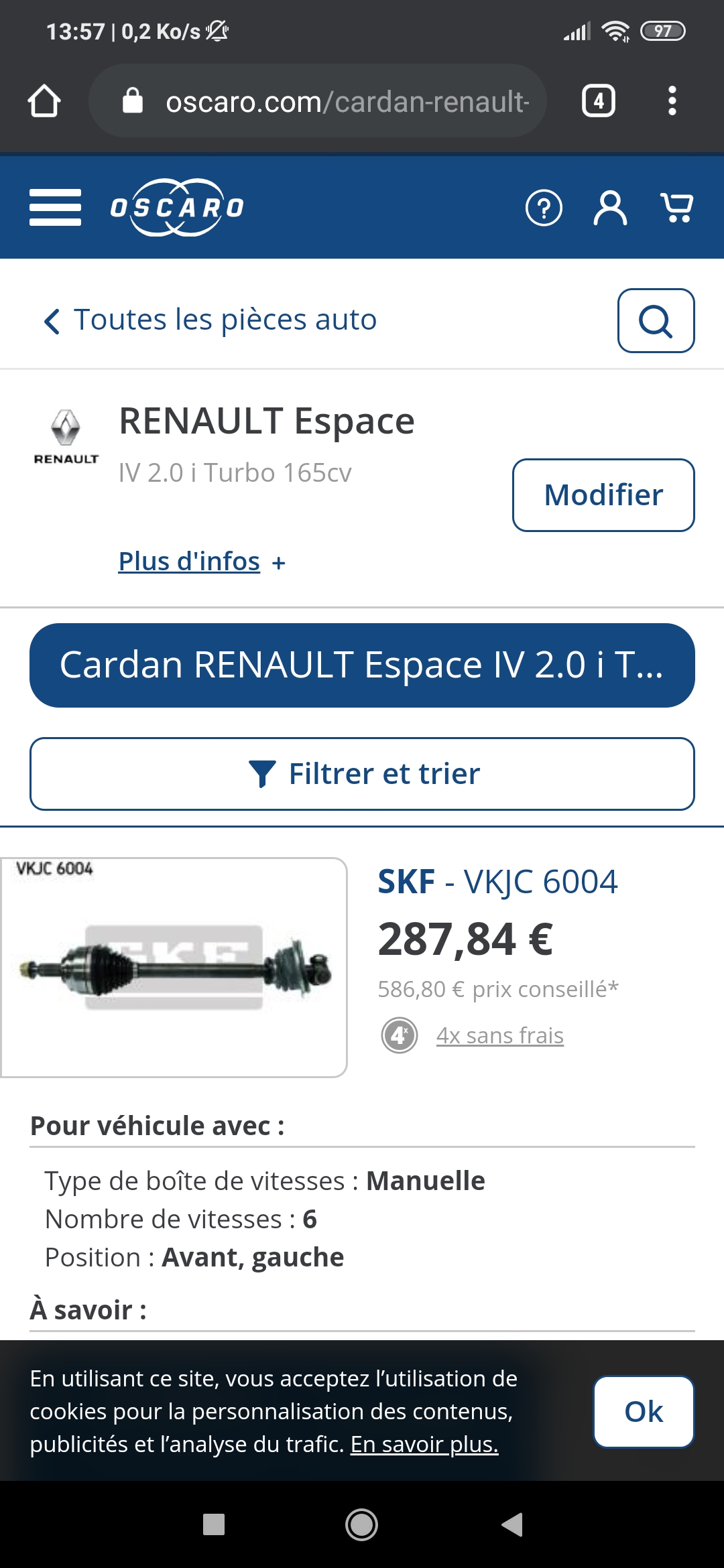
Task: Open the SKF VKJC 6004 product image
Action: (x=174, y=967)
